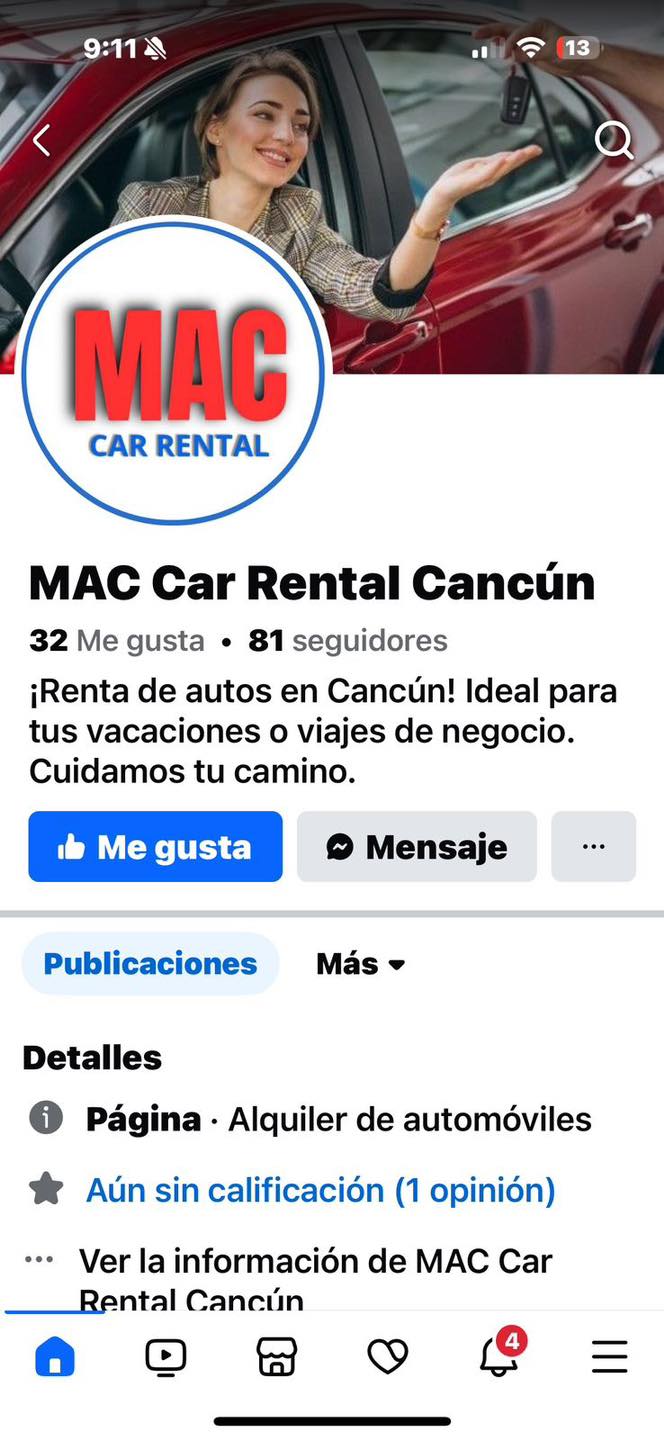Open the three-dot options button

pyautogui.click(x=593, y=847)
